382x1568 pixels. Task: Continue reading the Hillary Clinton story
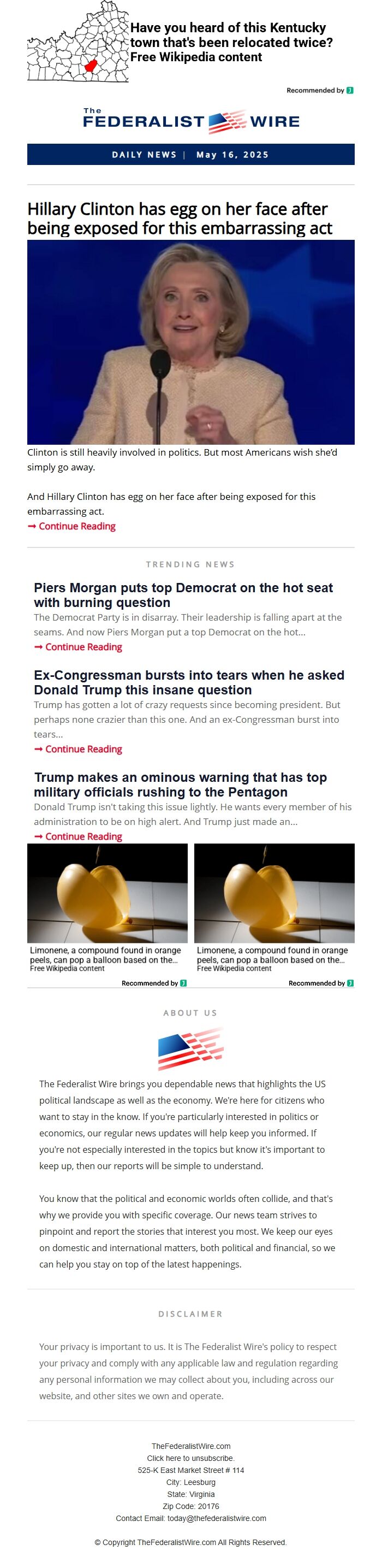click(76, 527)
